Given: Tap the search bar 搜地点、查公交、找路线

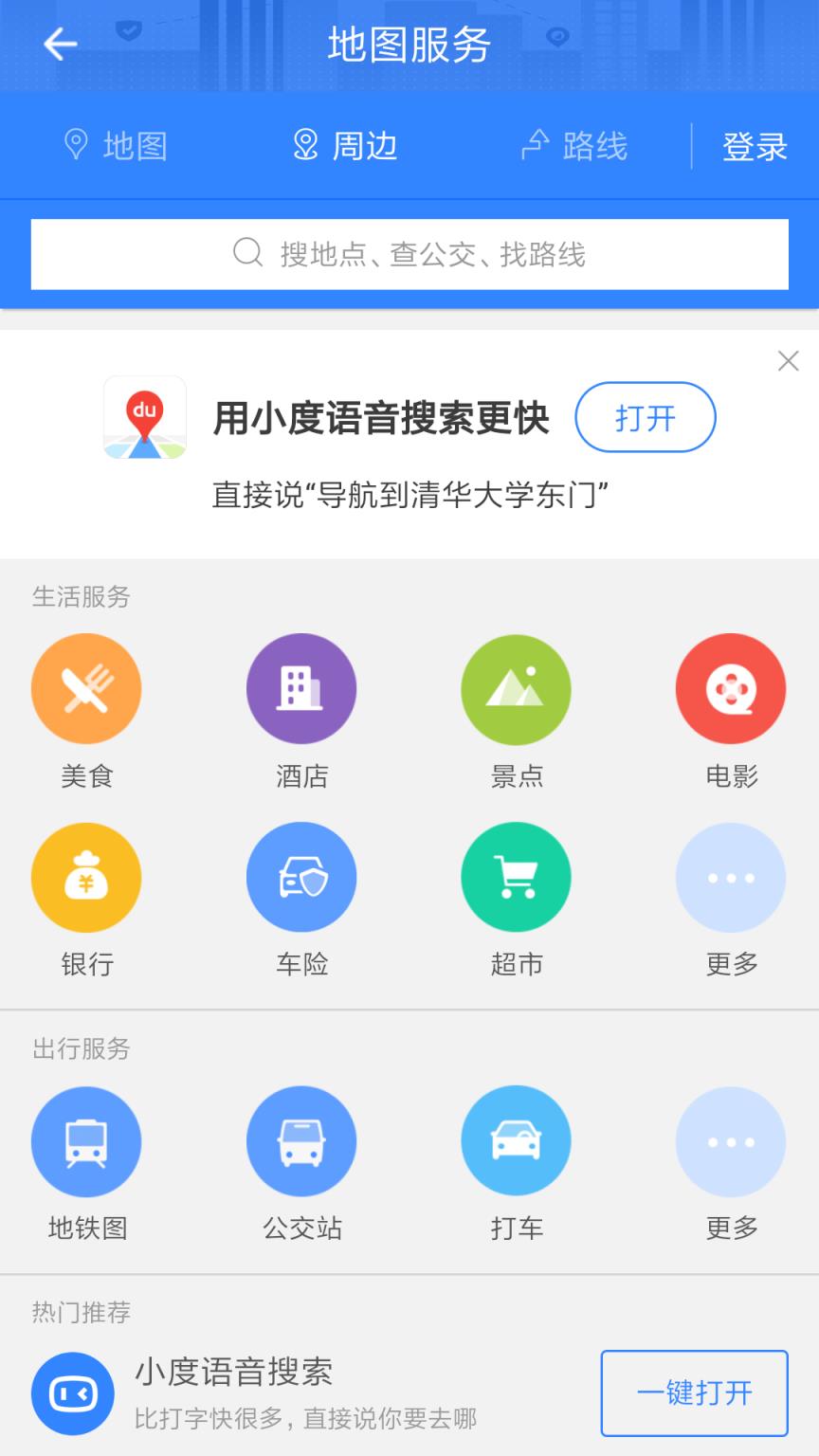Looking at the screenshot, I should 409,253.
